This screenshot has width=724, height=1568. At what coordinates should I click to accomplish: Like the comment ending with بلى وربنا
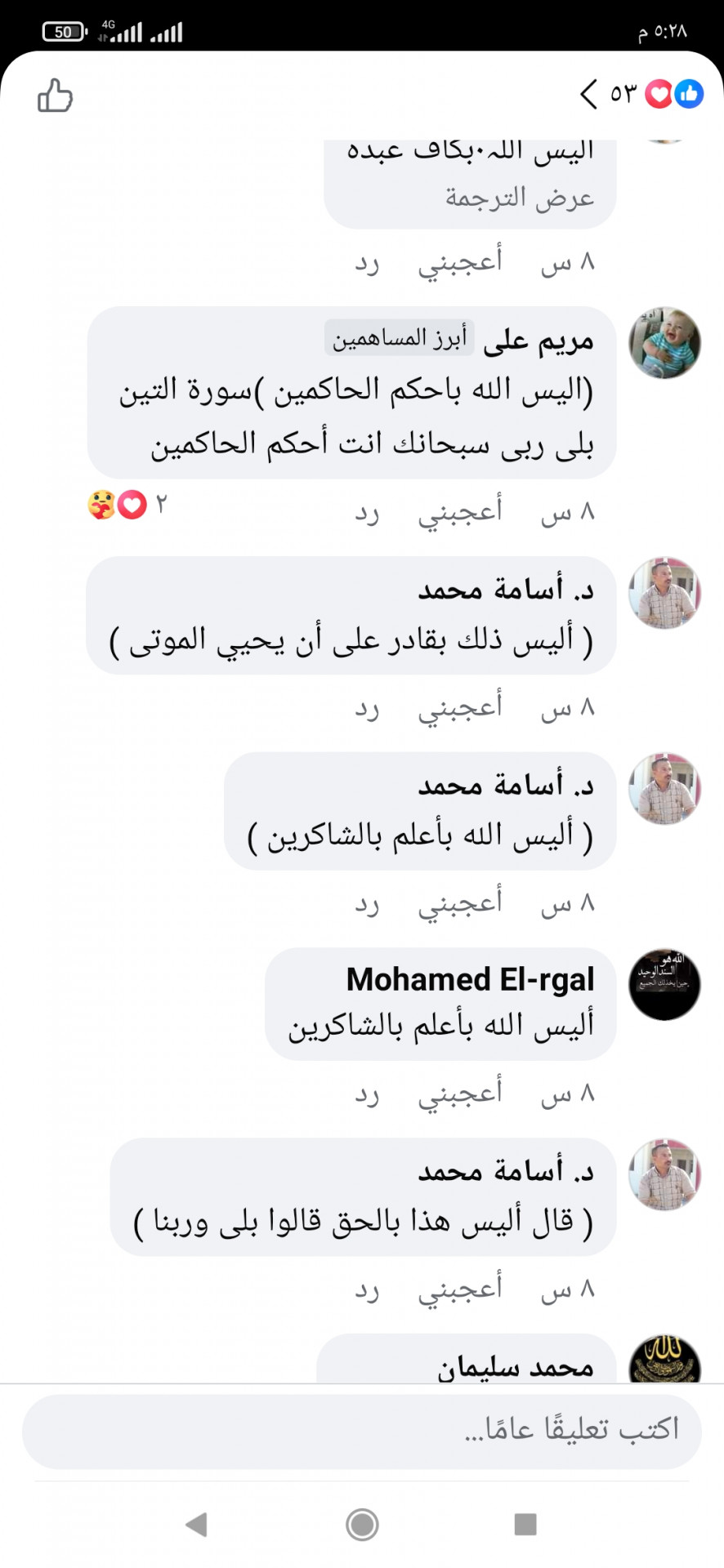click(460, 1290)
